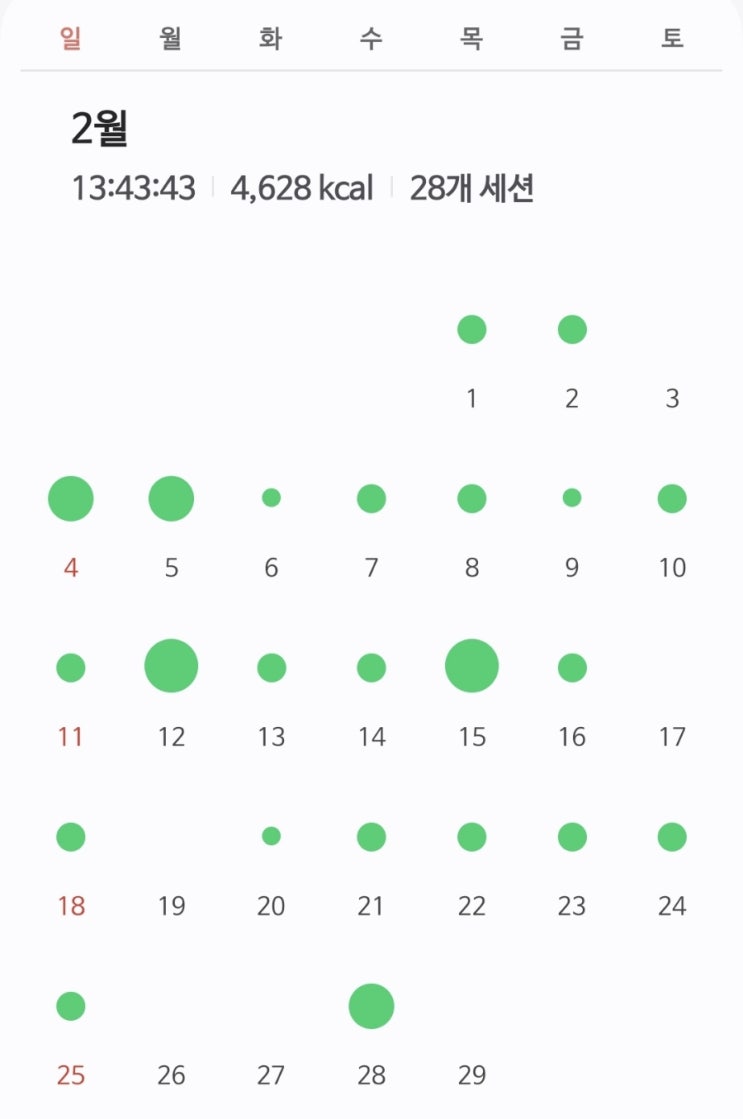
Task: Select February 1 on the calendar
Action: [x=471, y=360]
